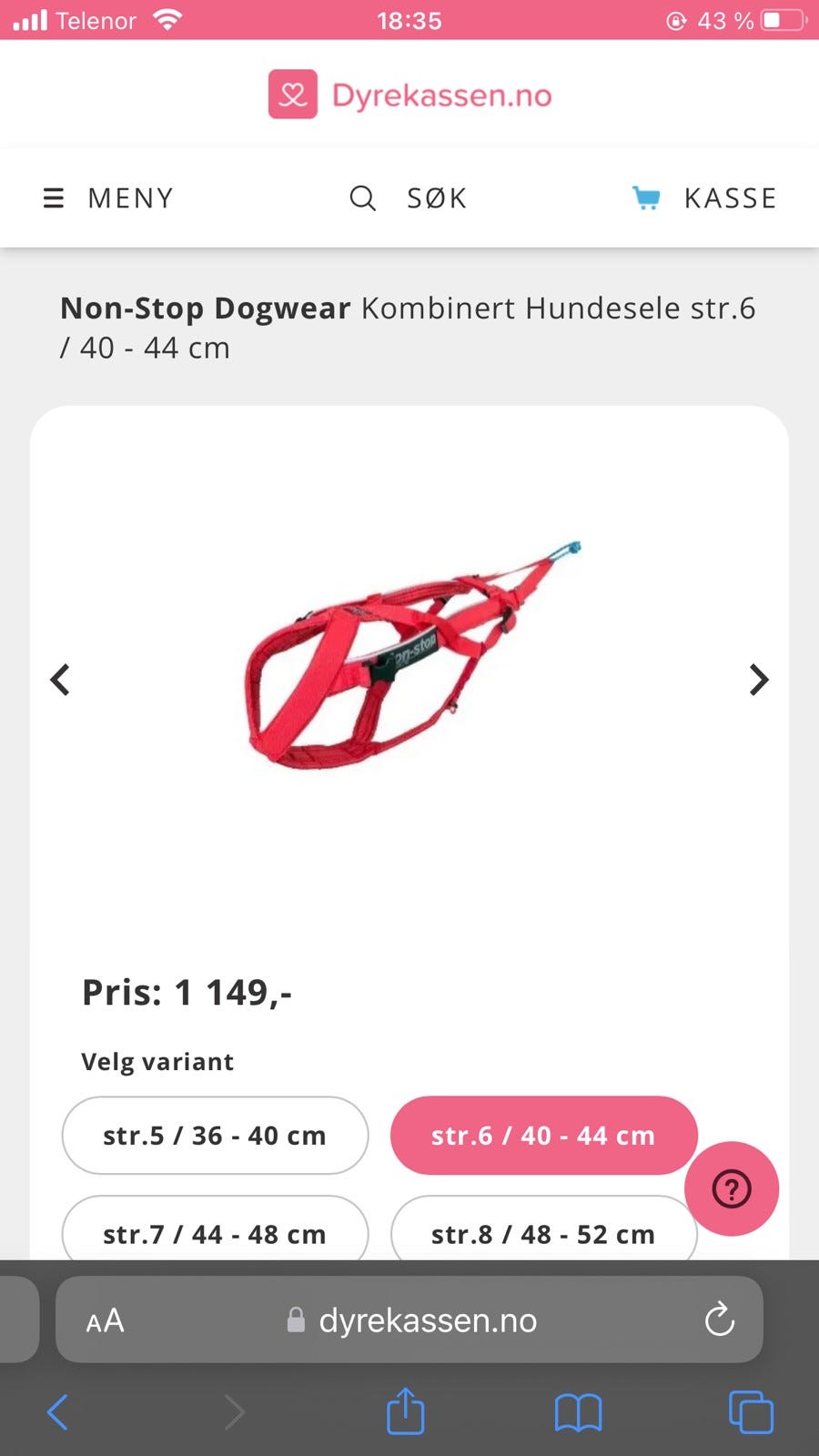The width and height of the screenshot is (819, 1456).
Task: Show the next product image
Action: [x=758, y=680]
